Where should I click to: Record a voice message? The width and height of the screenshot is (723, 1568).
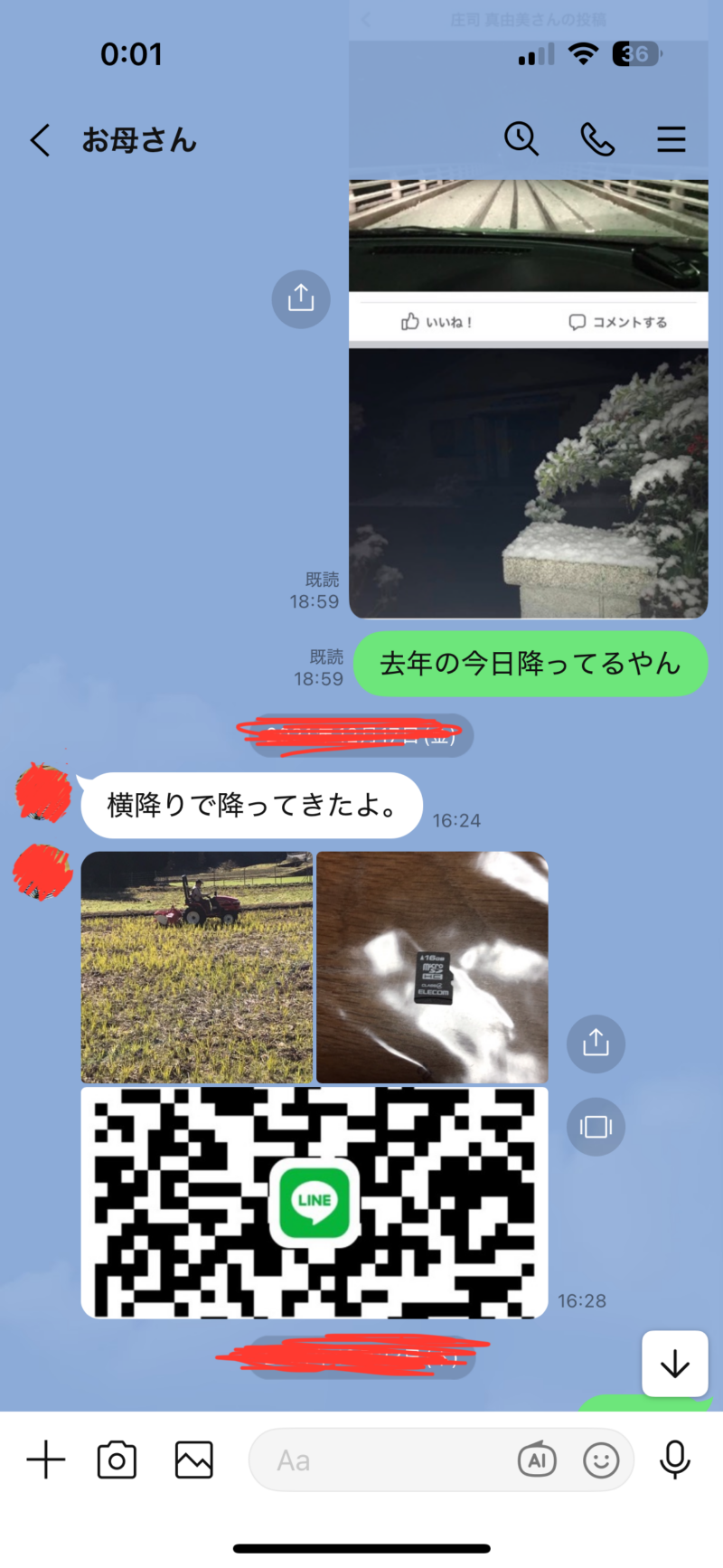point(674,1459)
